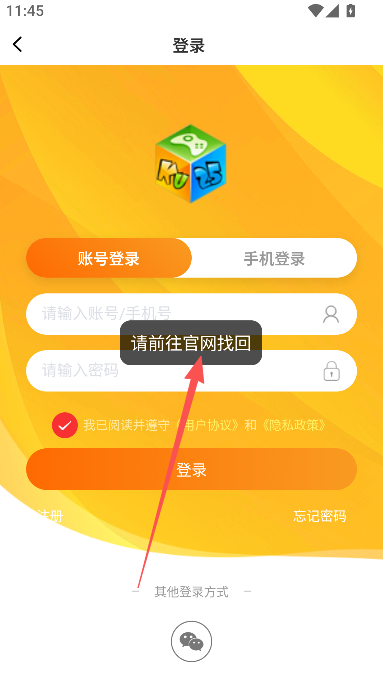The image size is (383, 684).
Task: Switch to the 手机登录 tab
Action: pos(274,258)
